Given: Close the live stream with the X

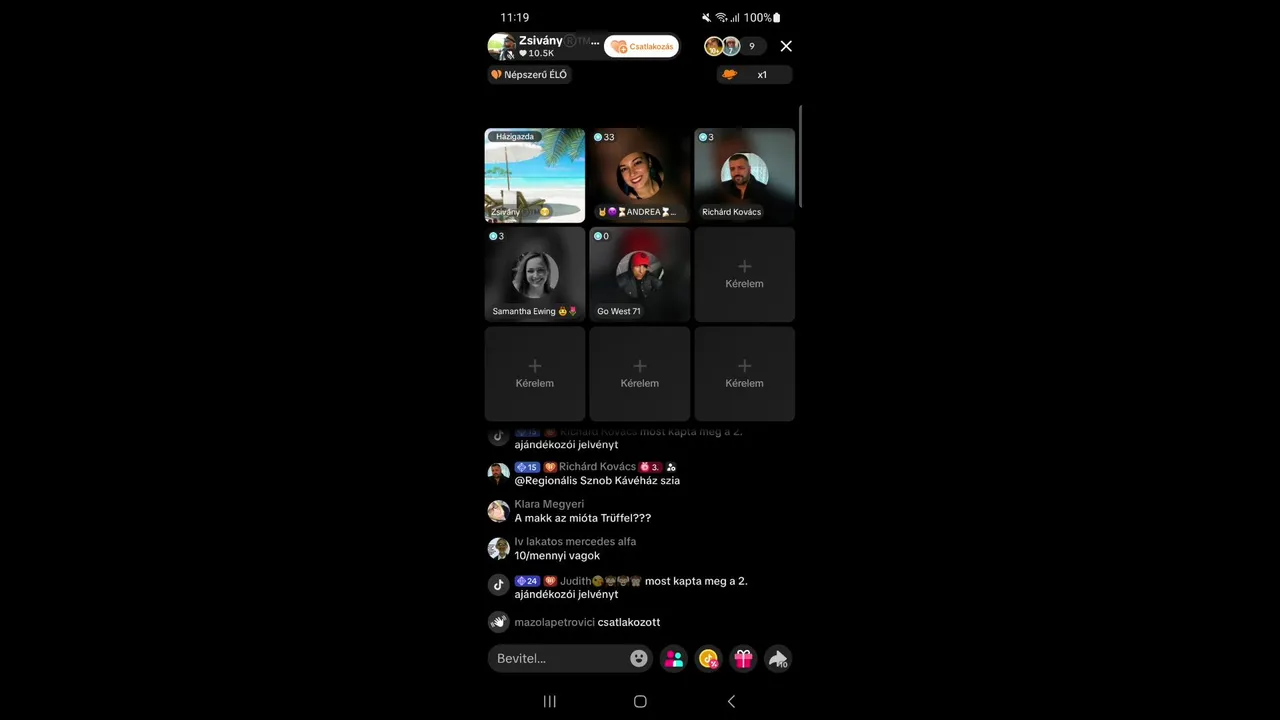Looking at the screenshot, I should [786, 46].
